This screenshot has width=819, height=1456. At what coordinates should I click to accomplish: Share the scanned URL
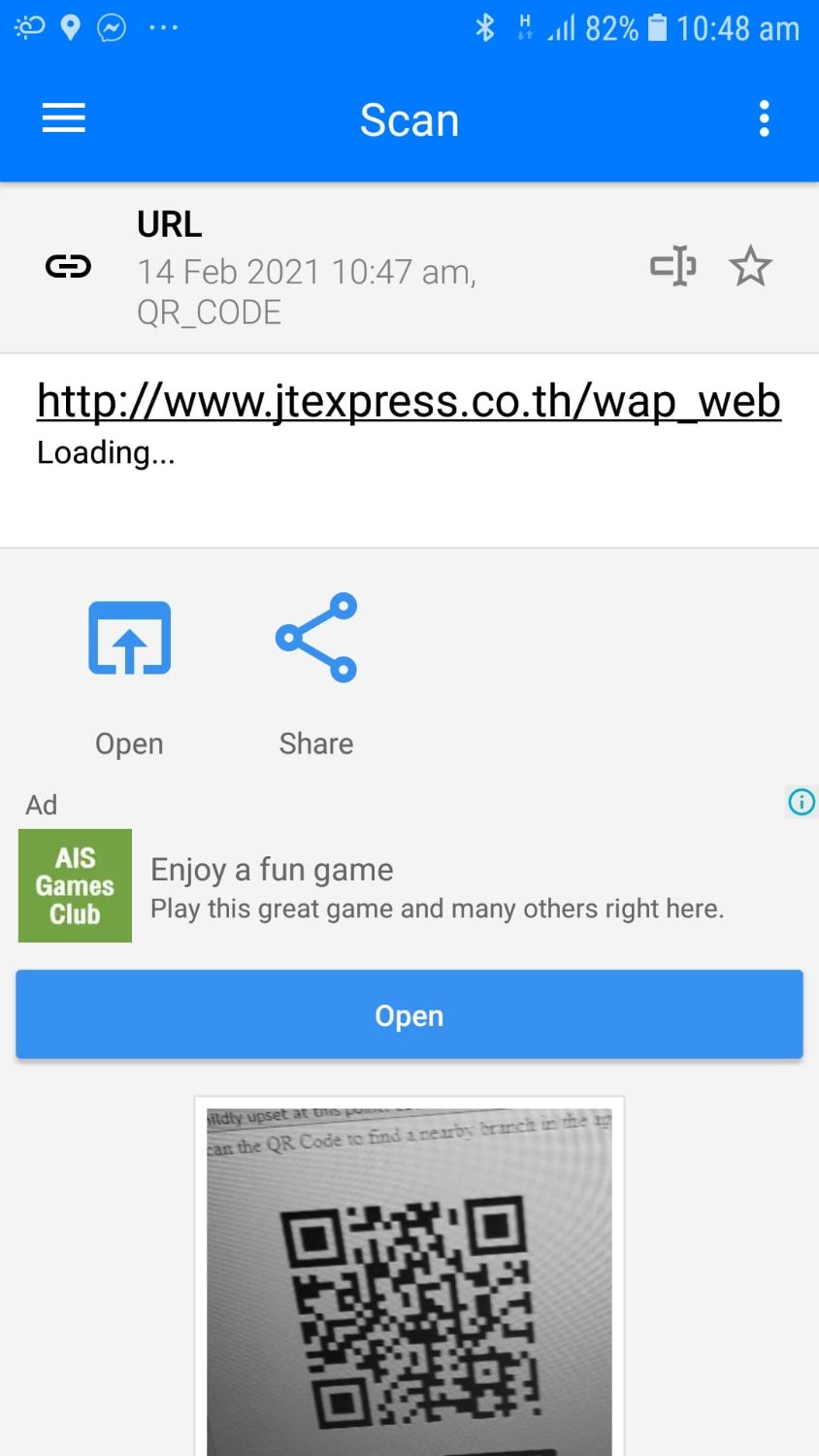pos(316,638)
